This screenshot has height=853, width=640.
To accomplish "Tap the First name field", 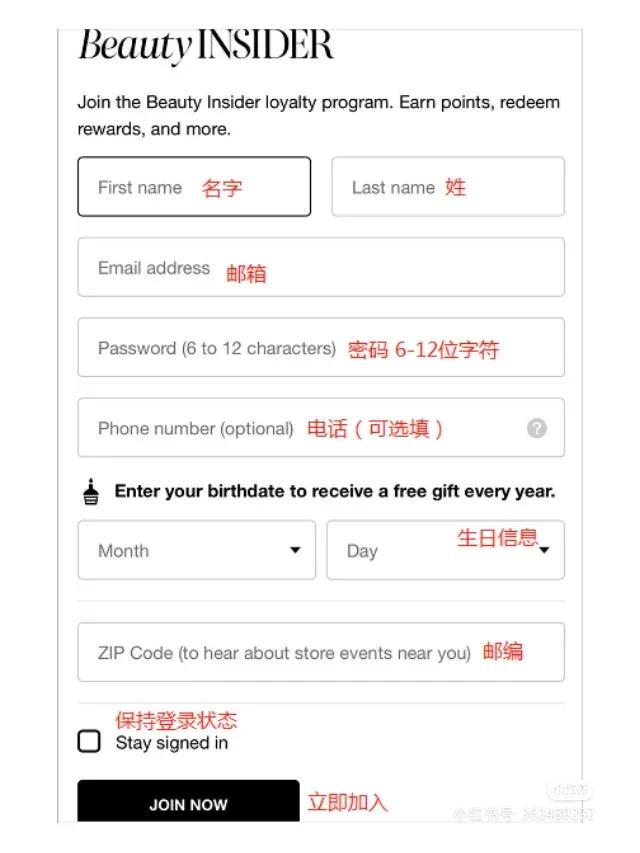I will click(194, 187).
